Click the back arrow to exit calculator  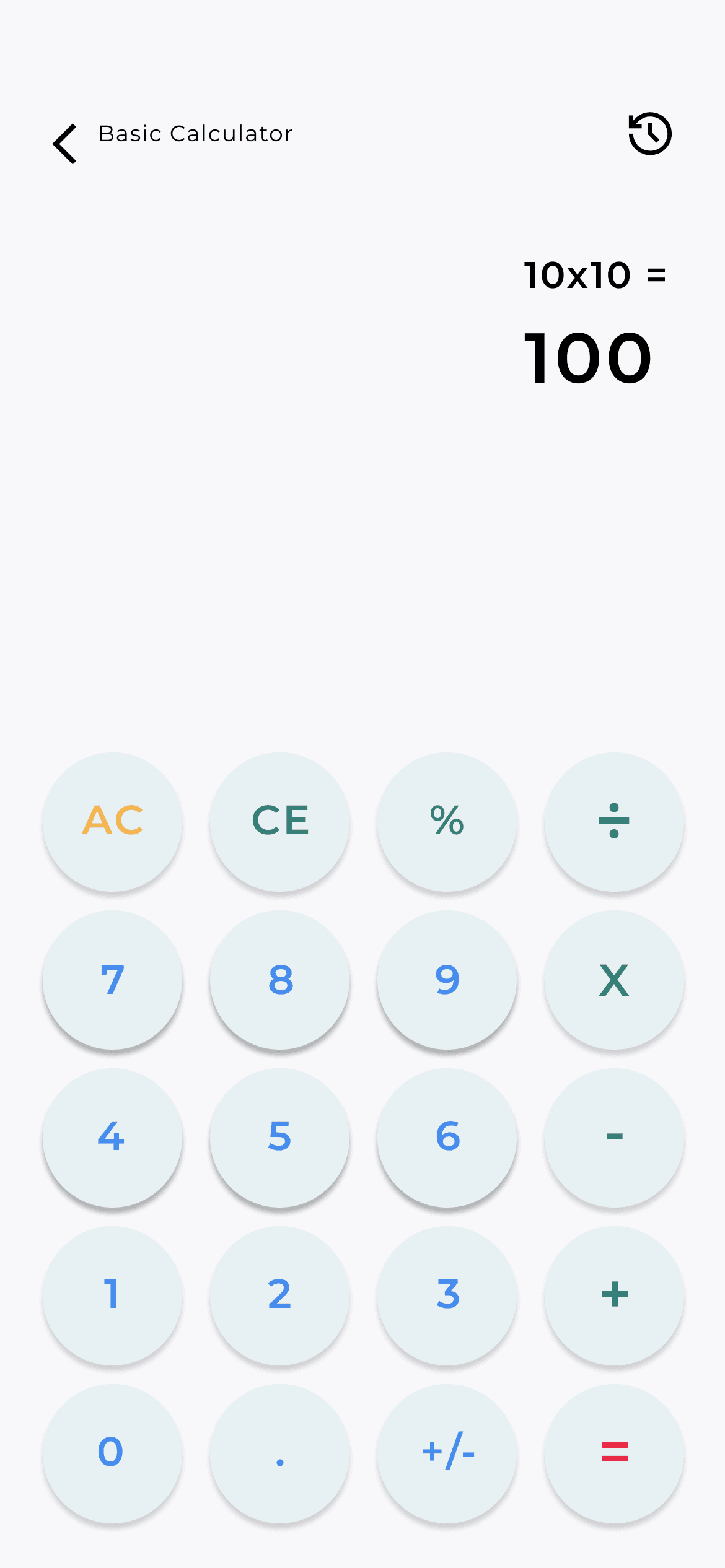click(x=64, y=144)
